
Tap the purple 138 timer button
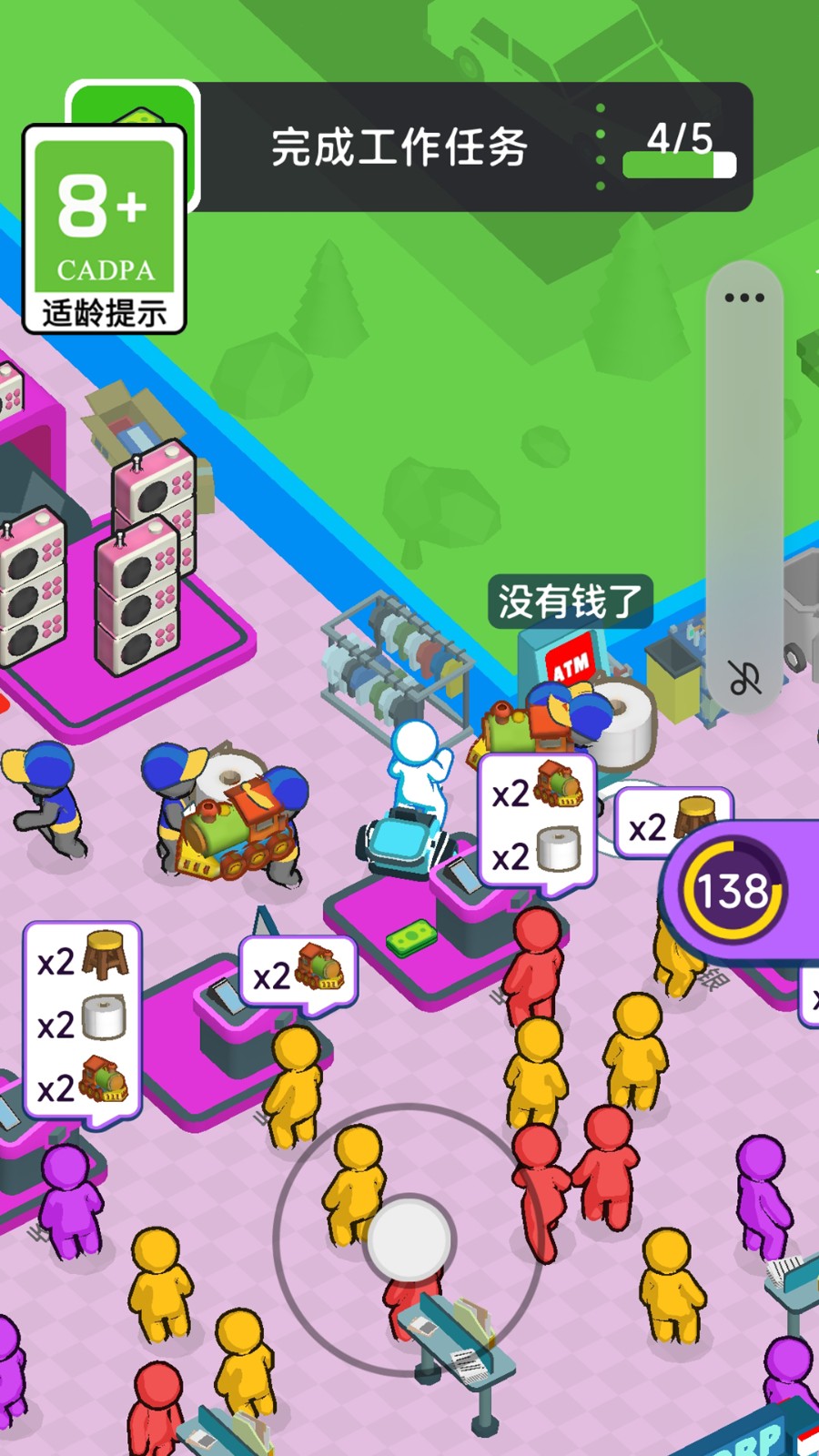(x=735, y=890)
